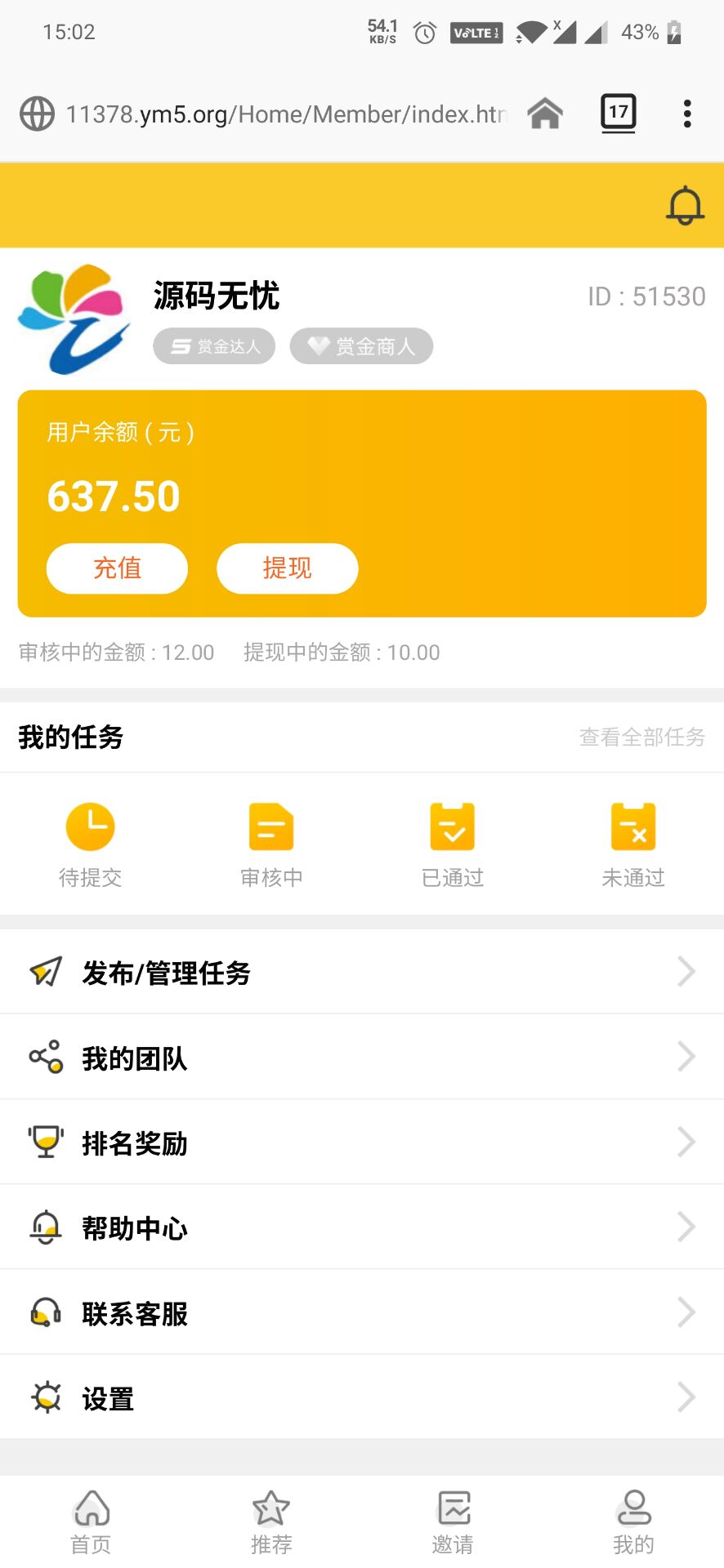Open 审核中 tasks under review

271,844
